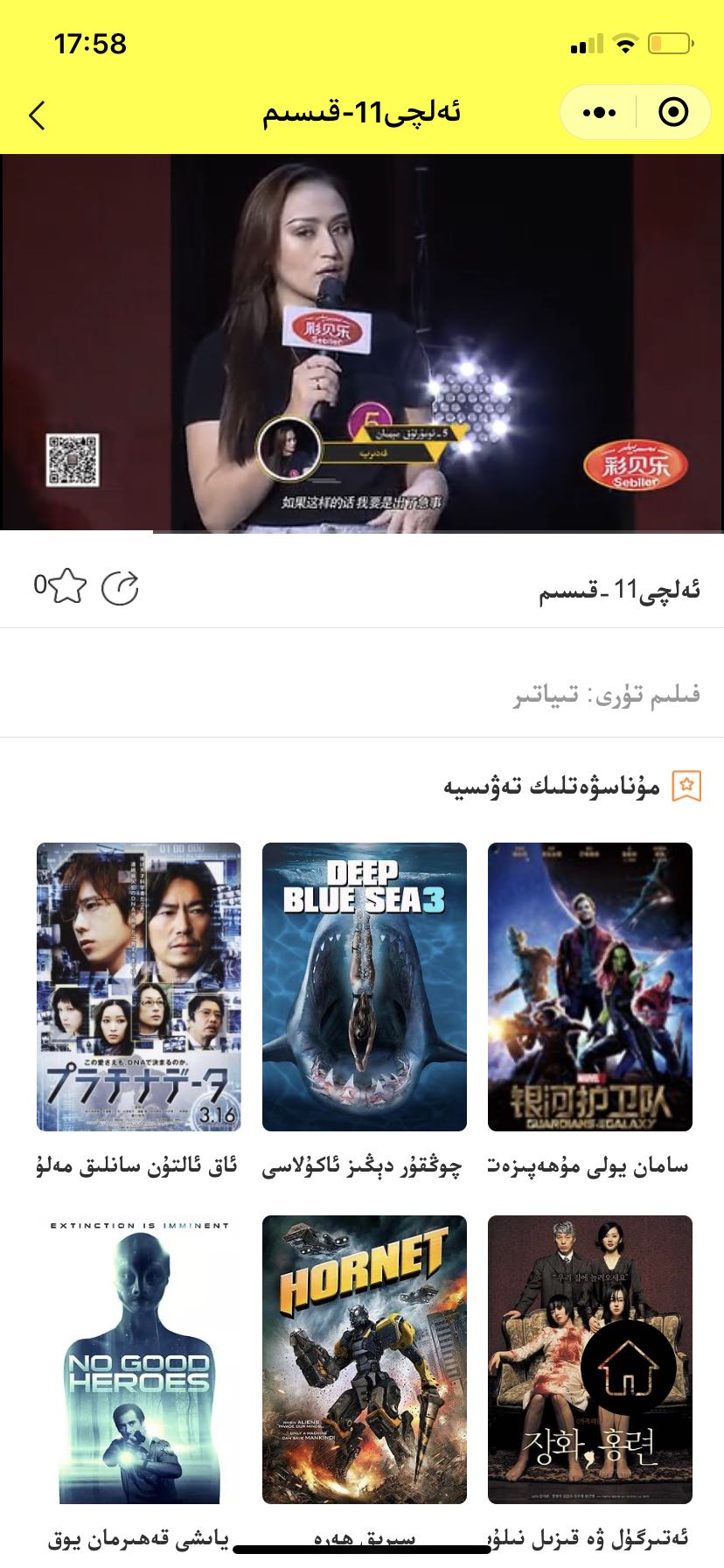Screen dimensions: 724x1568
Task: Open the No Good Heroes movie
Action: [138, 1359]
